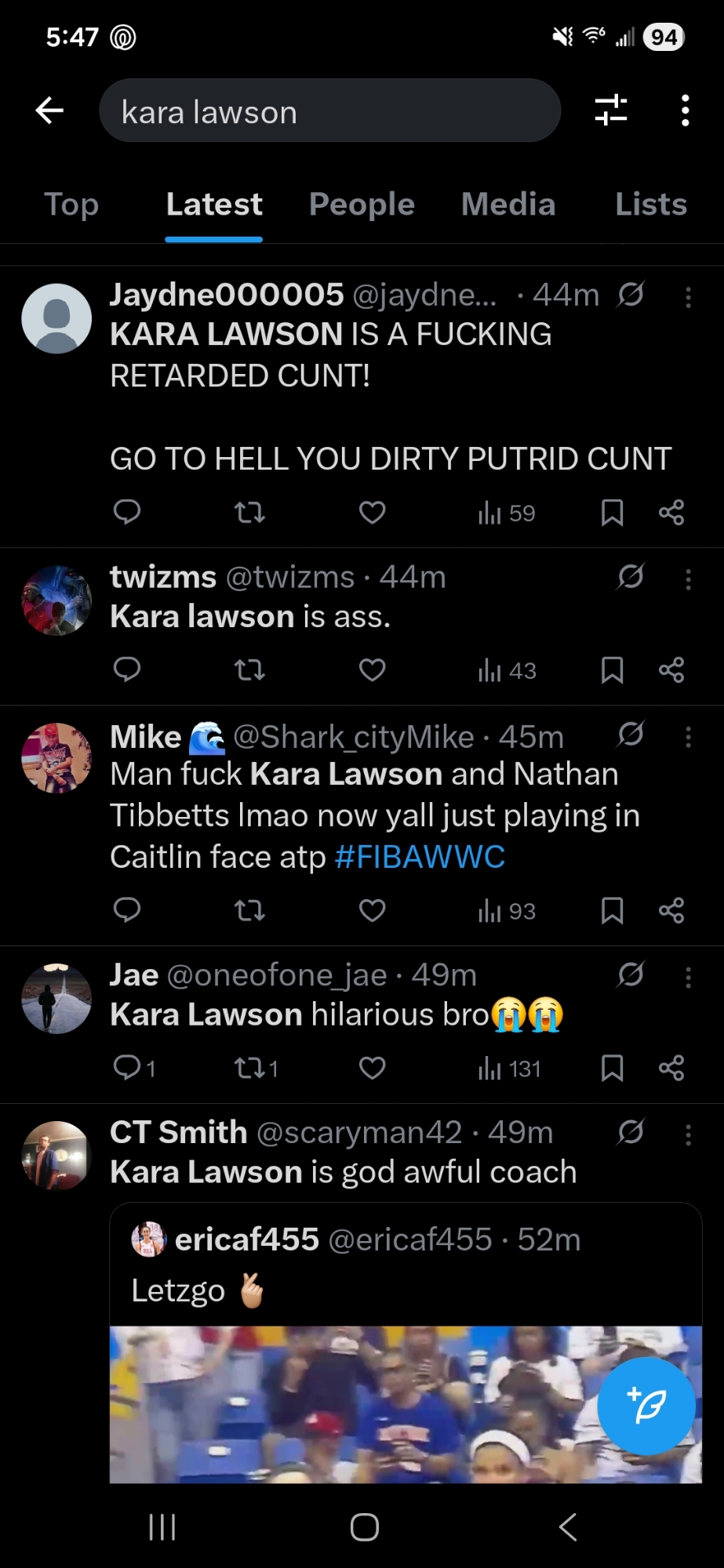The width and height of the screenshot is (724, 1568).
Task: Open the search filters icon
Action: [610, 111]
